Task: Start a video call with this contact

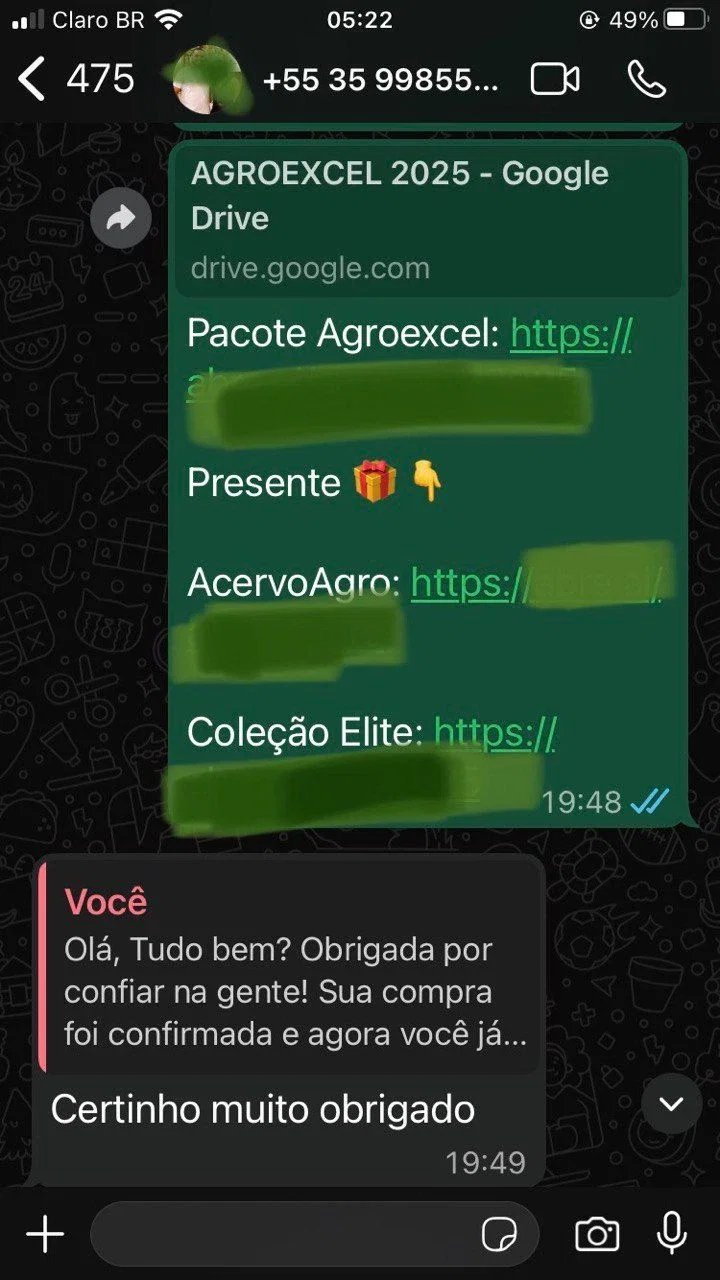Action: (555, 79)
